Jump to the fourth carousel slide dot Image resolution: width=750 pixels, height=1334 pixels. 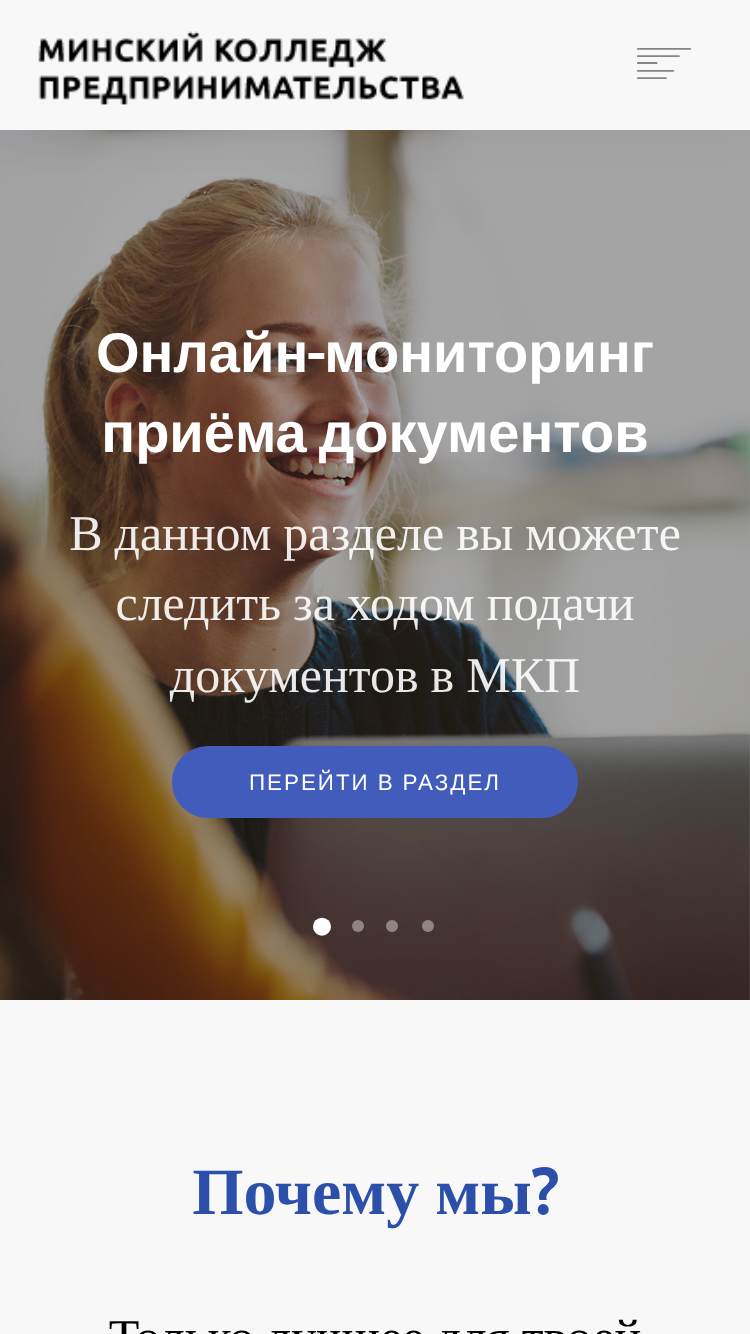pos(428,926)
